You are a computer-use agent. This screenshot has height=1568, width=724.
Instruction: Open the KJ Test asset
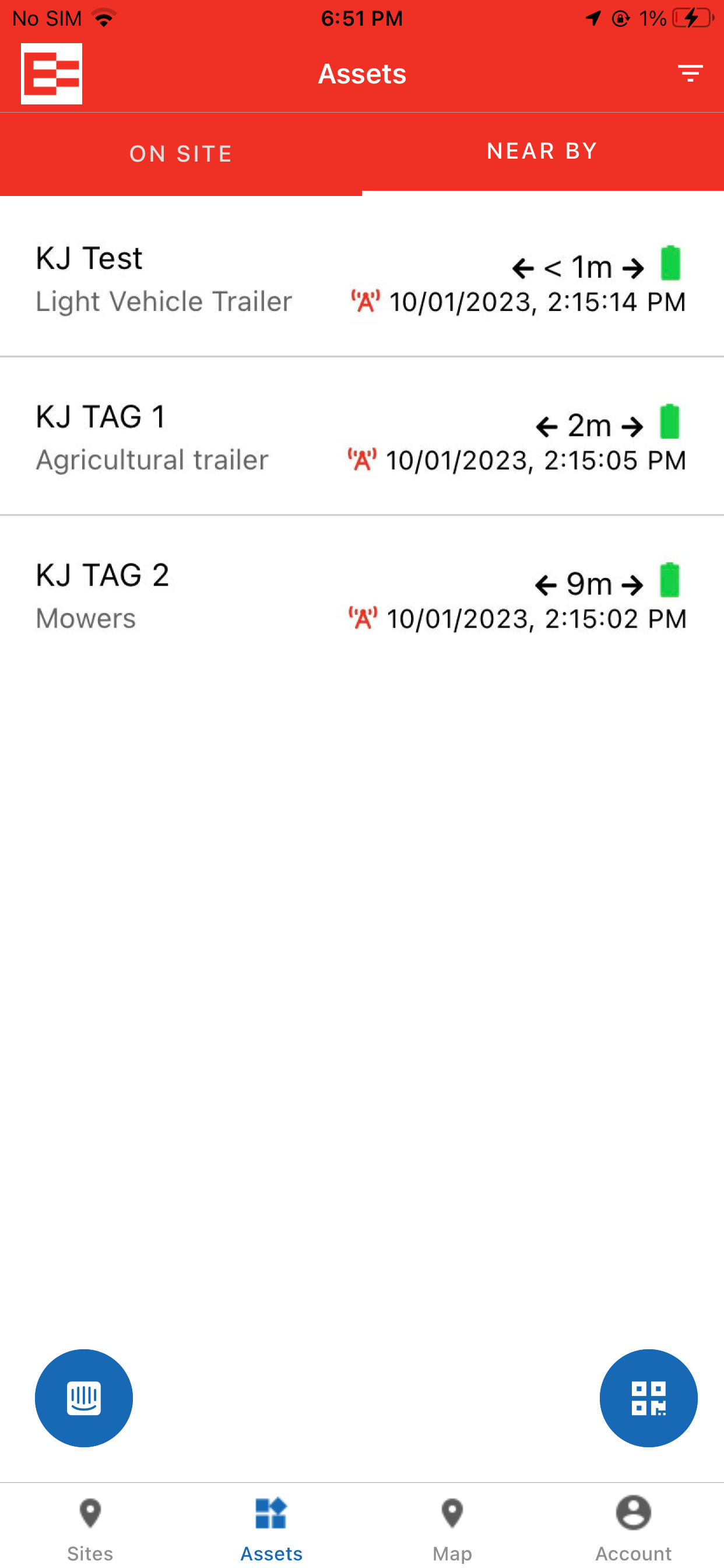[x=362, y=278]
